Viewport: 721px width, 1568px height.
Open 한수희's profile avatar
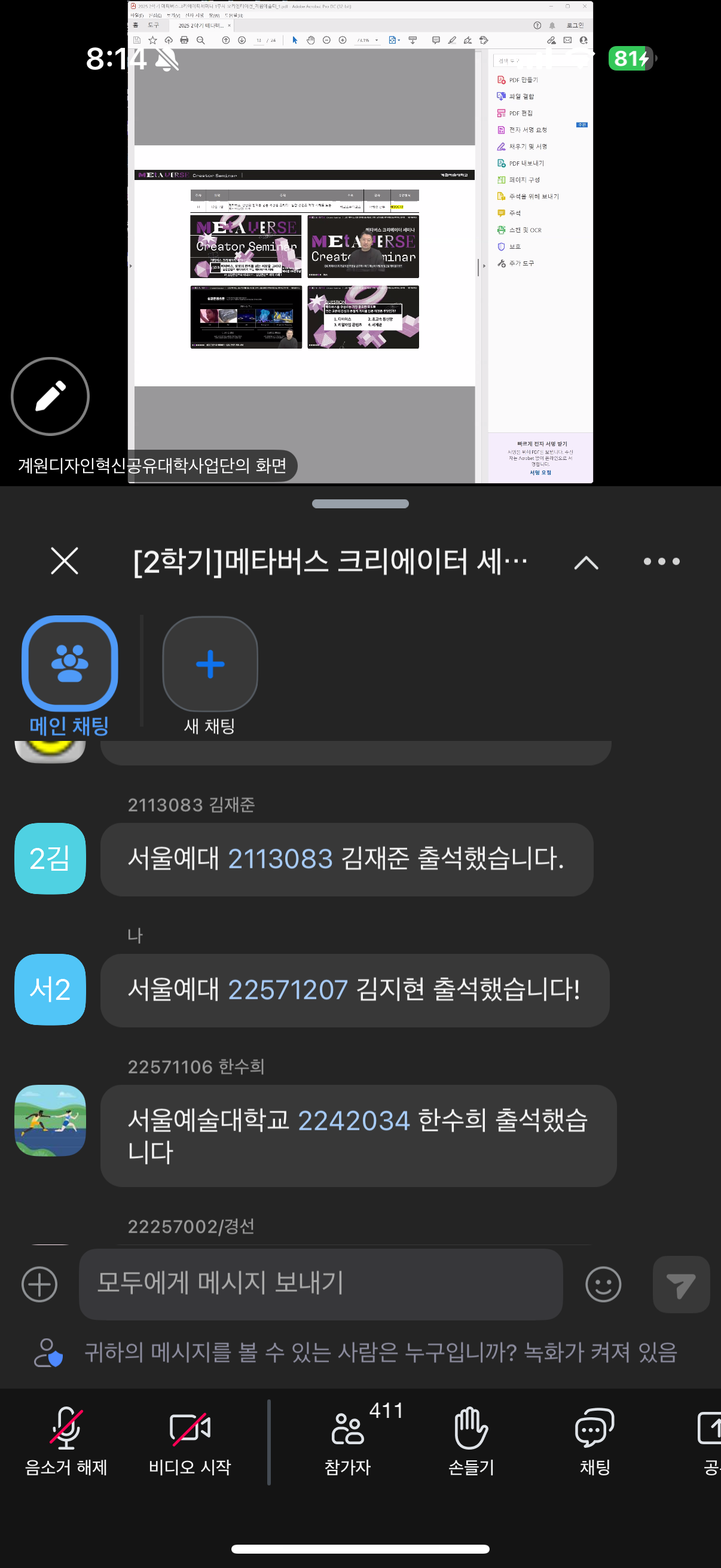coord(50,1120)
